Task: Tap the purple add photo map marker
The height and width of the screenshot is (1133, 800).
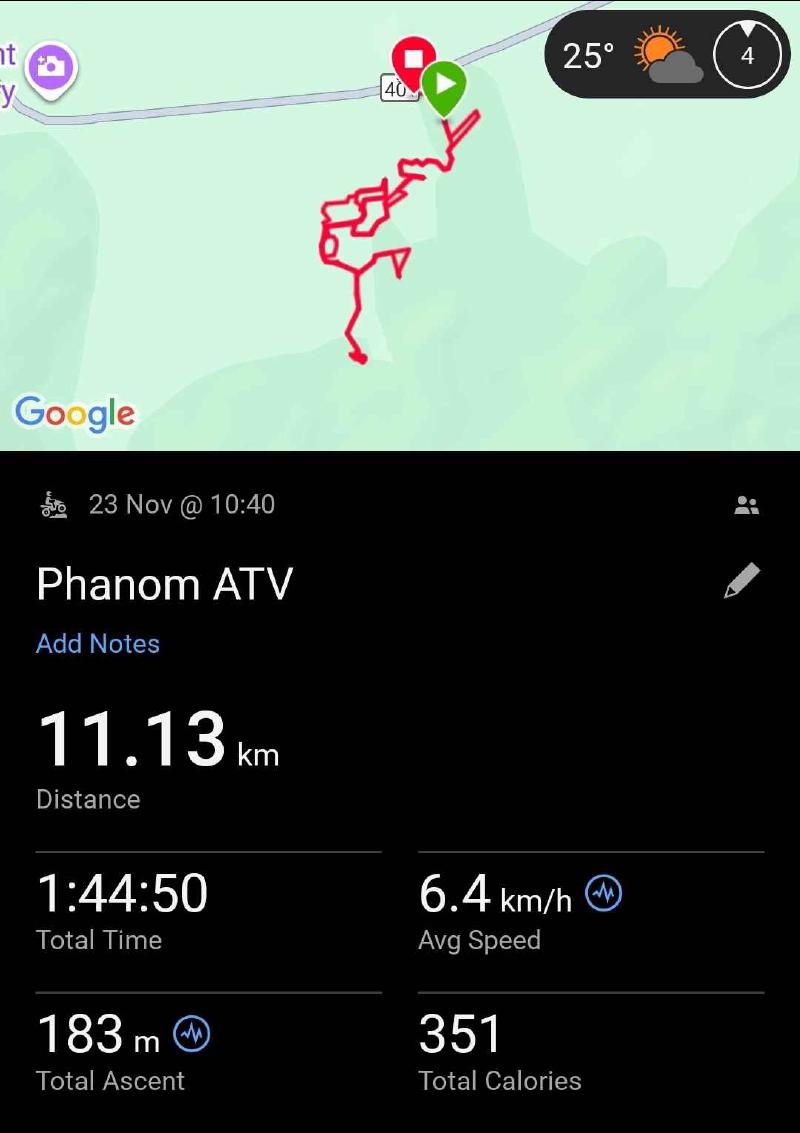Action: pyautogui.click(x=52, y=68)
